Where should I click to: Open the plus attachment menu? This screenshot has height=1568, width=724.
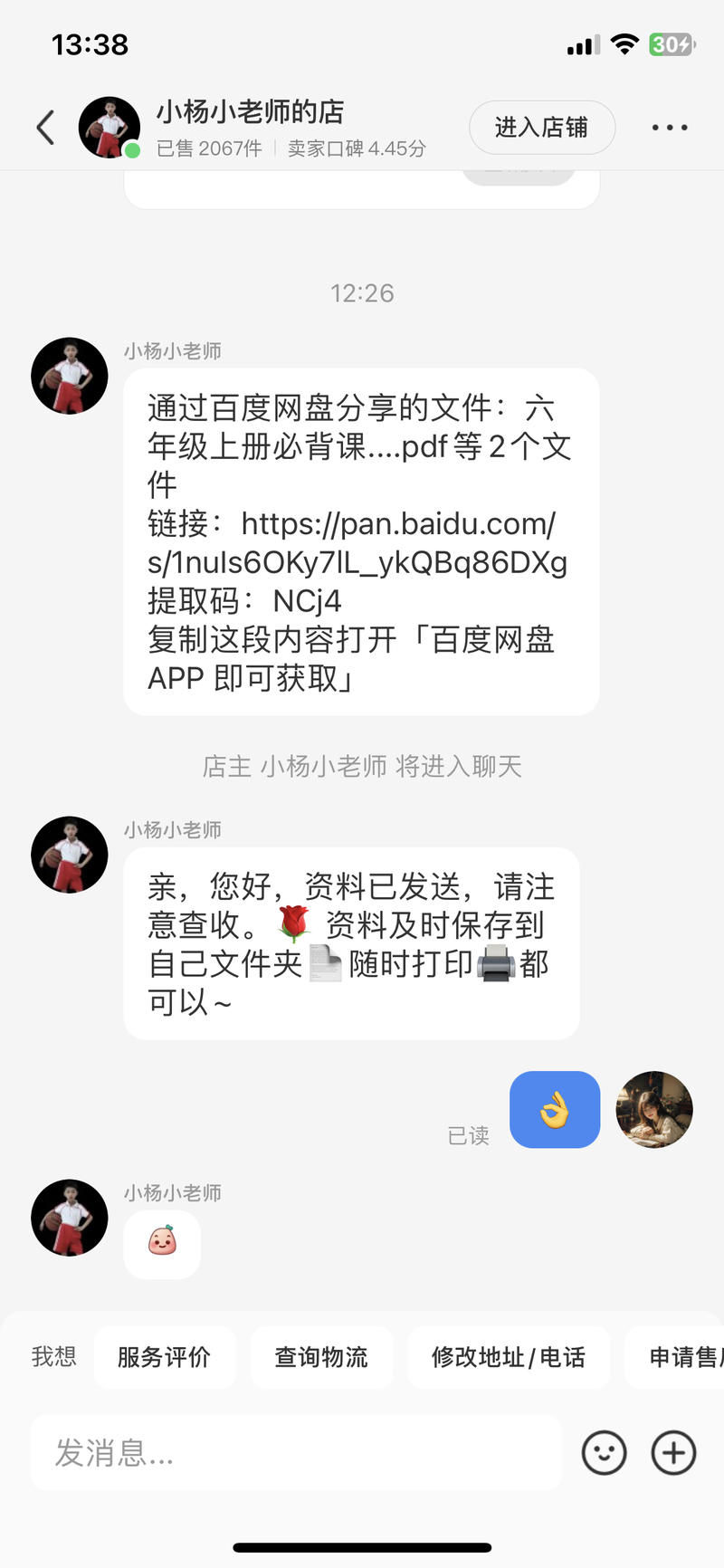click(x=674, y=1453)
